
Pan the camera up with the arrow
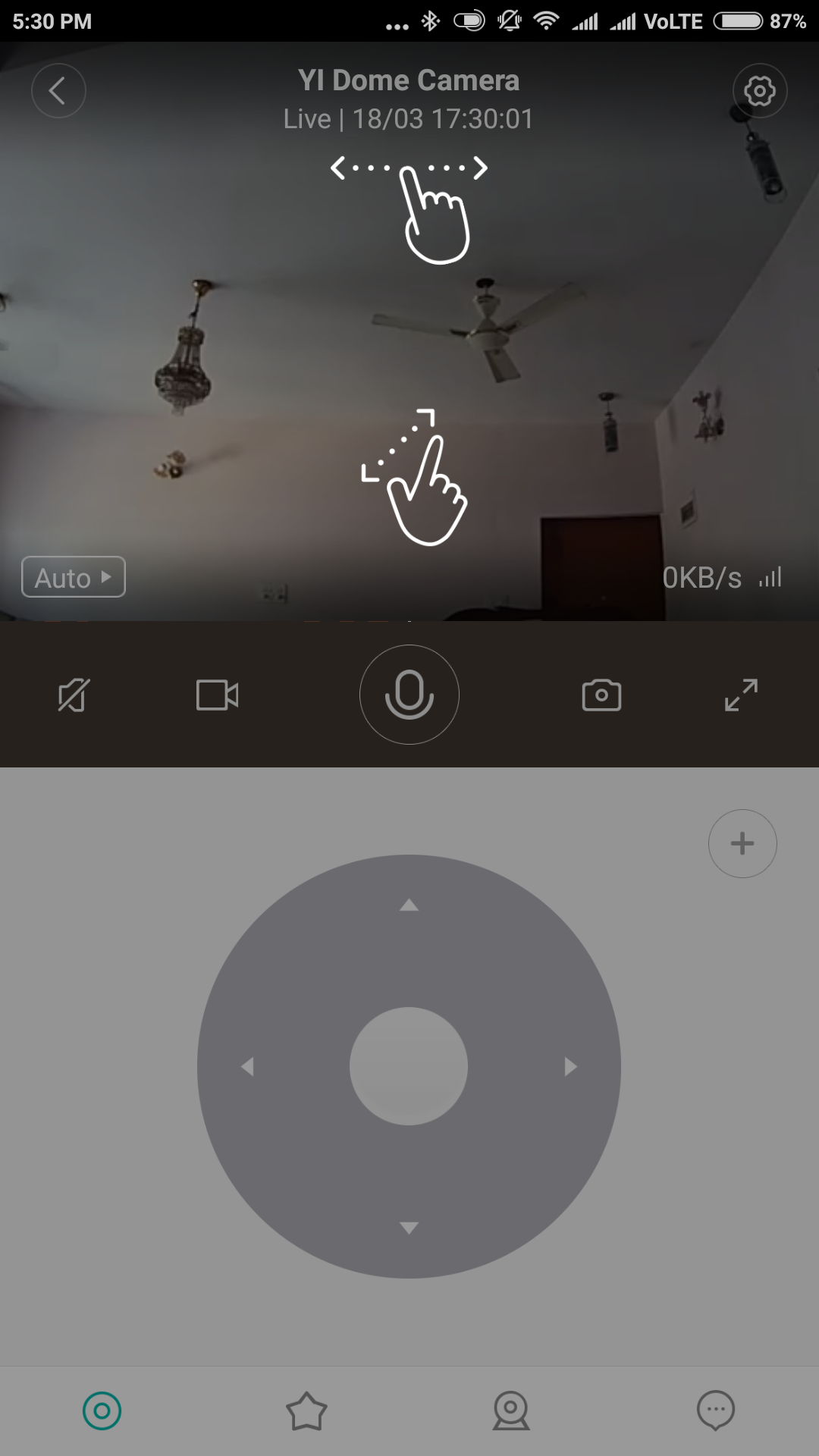click(409, 905)
